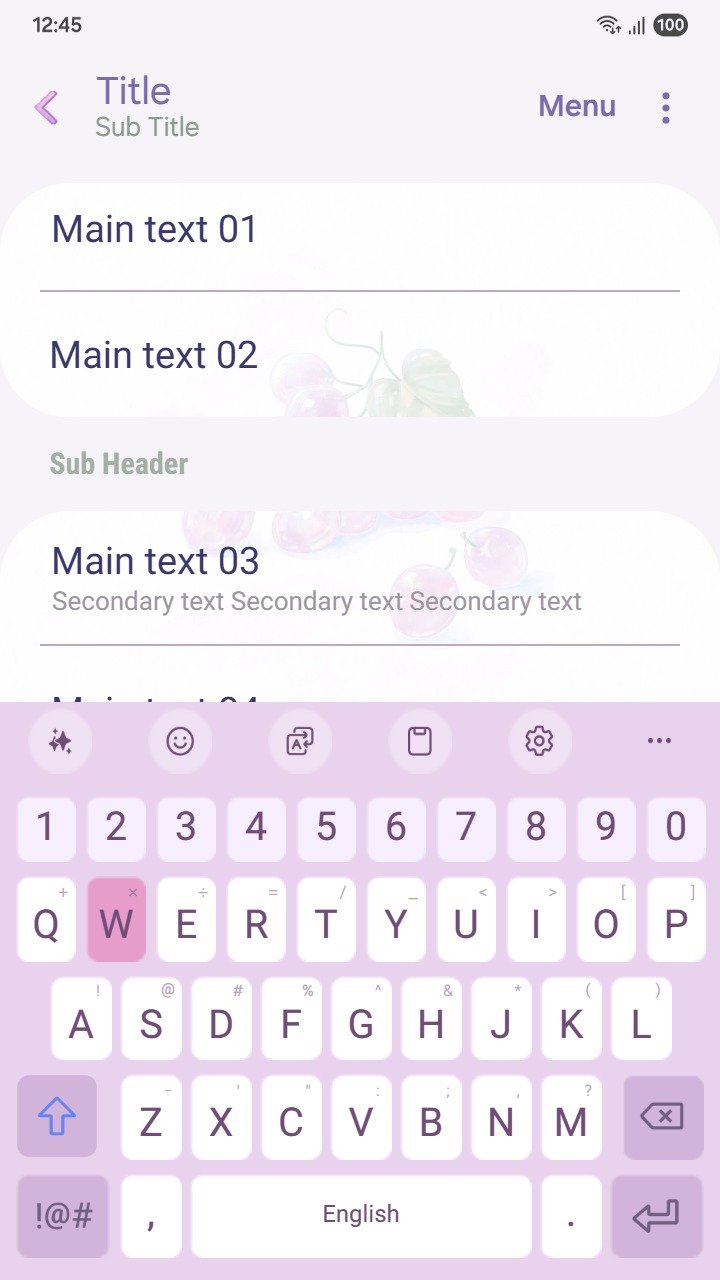Tap the backspace key

click(663, 1116)
